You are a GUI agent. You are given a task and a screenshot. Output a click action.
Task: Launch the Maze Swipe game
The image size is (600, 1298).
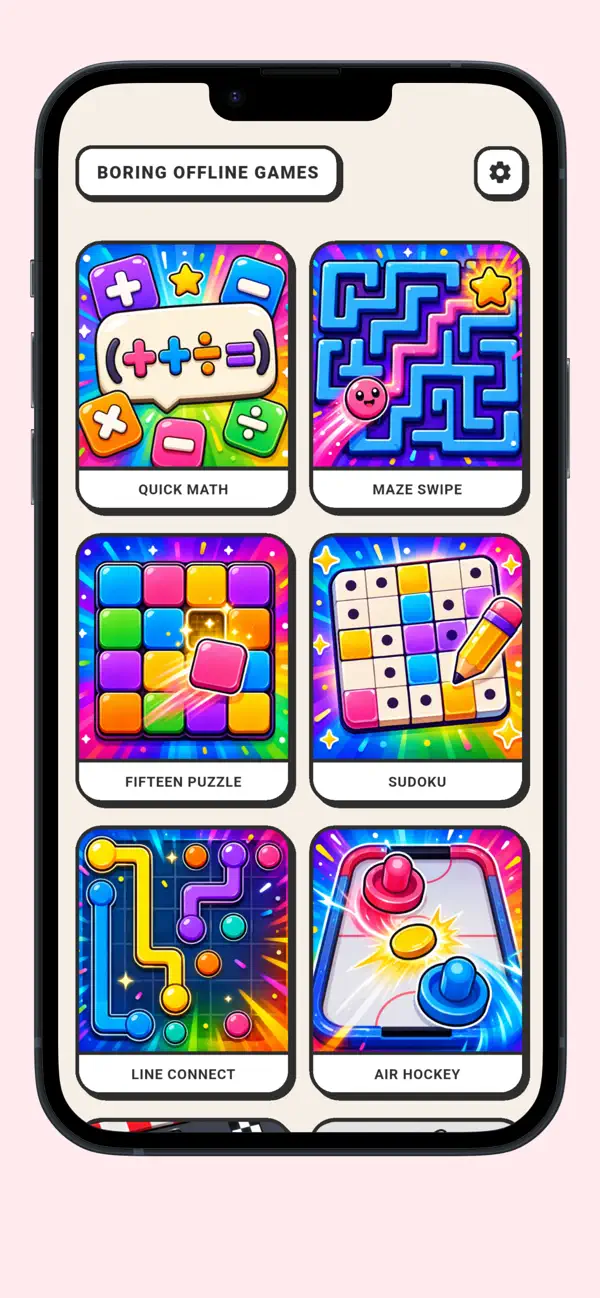(417, 376)
